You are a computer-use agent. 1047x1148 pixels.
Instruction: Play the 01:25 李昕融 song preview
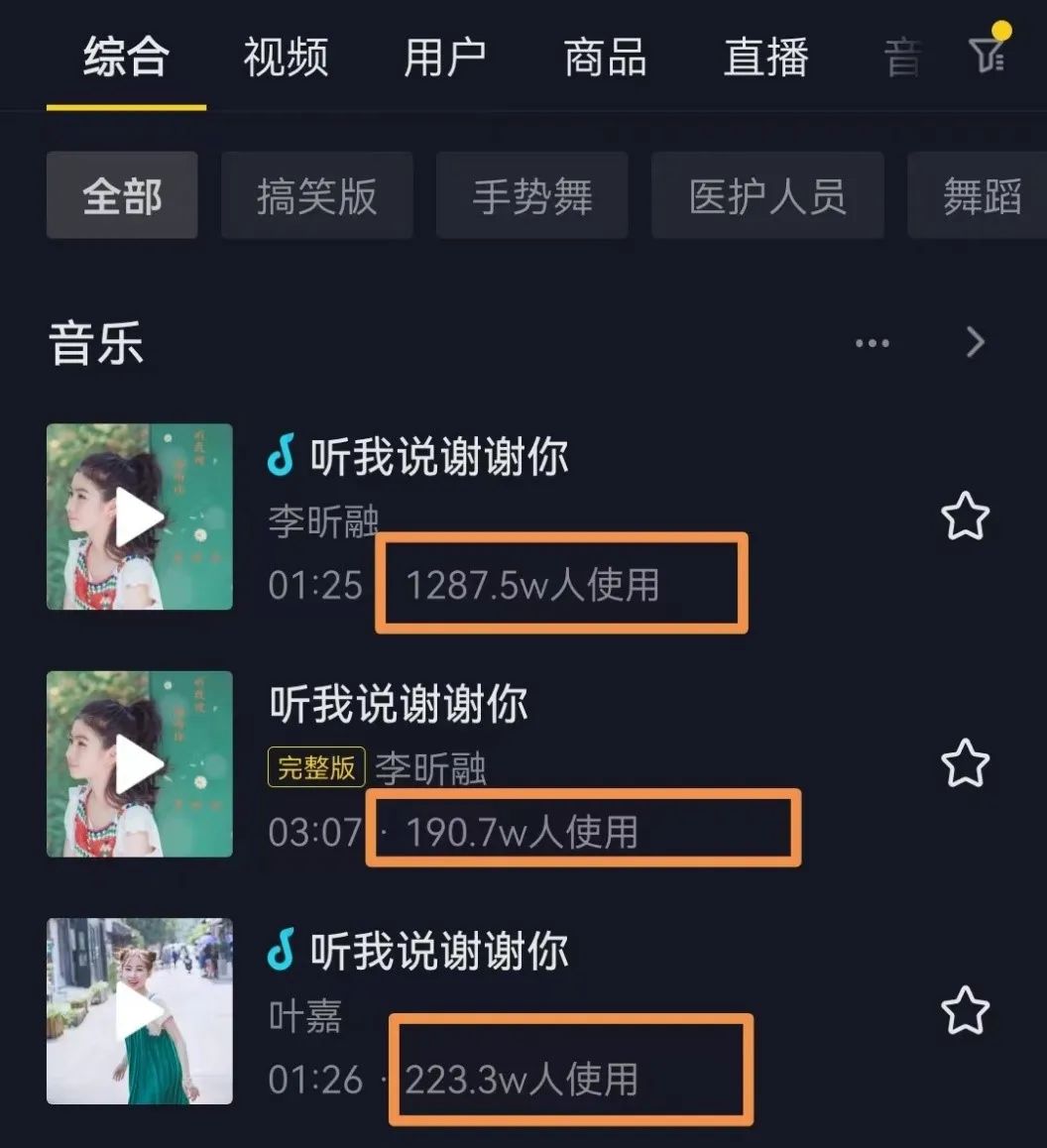pyautogui.click(x=140, y=517)
